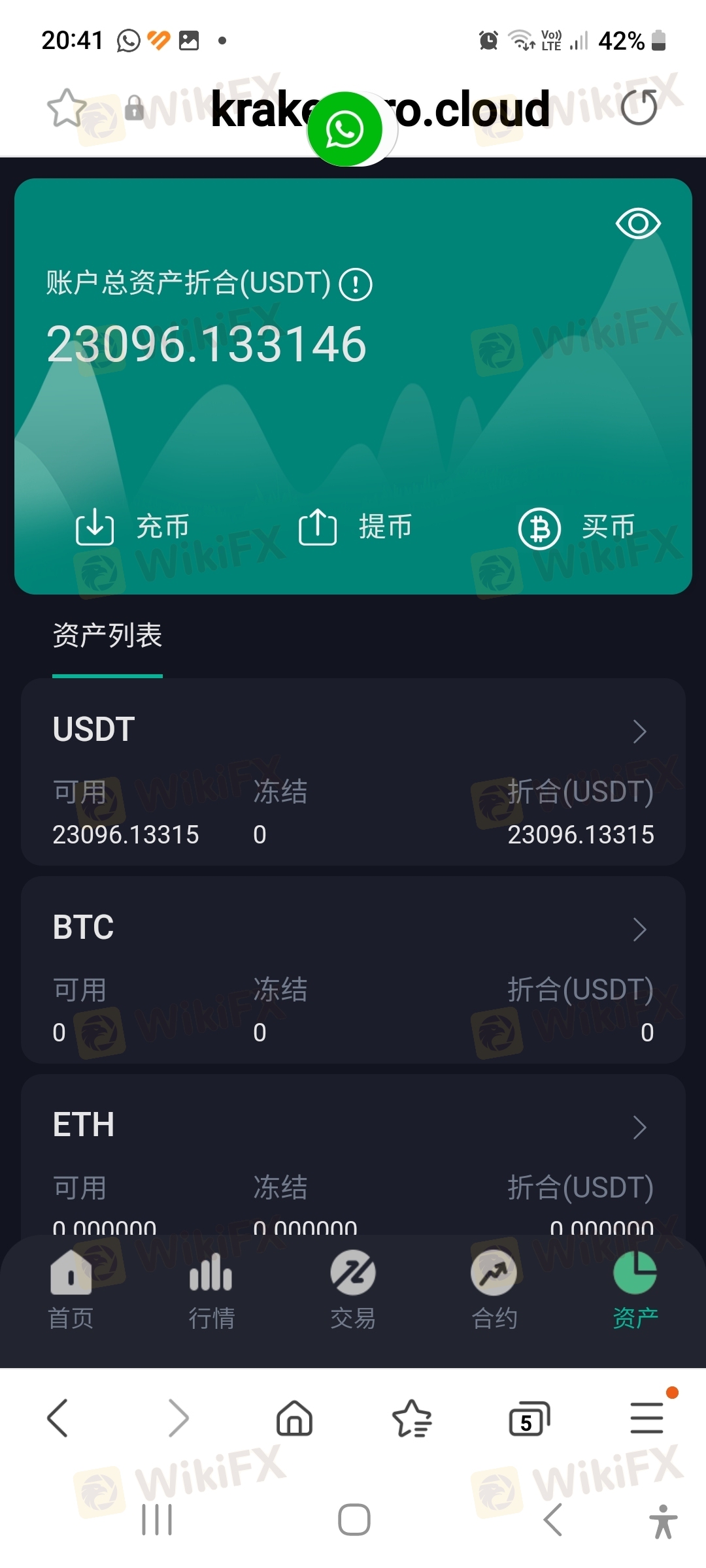
Task: Open the BTC asset row
Action: pyautogui.click(x=353, y=970)
